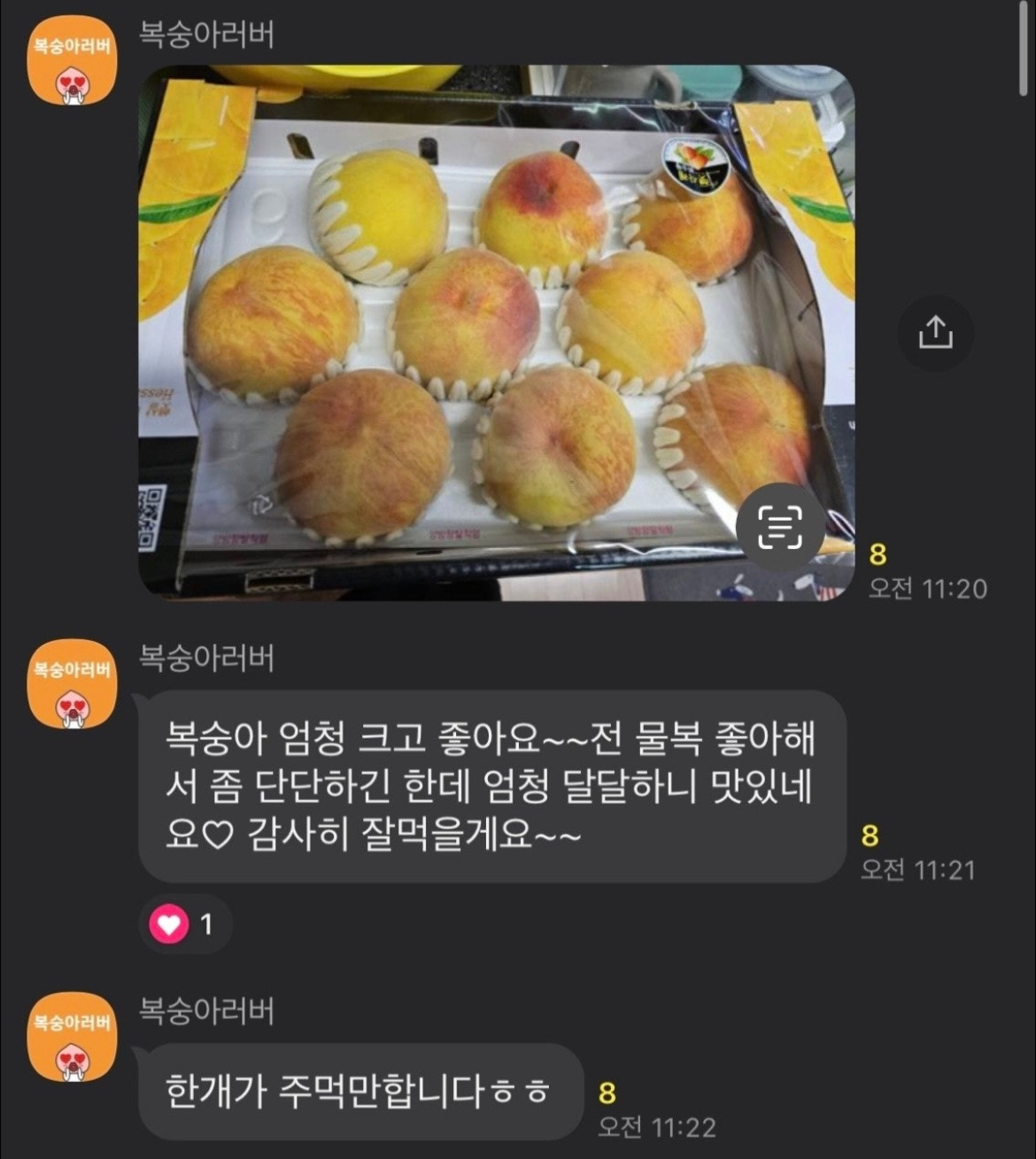Open the peach box photo

(x=496, y=332)
